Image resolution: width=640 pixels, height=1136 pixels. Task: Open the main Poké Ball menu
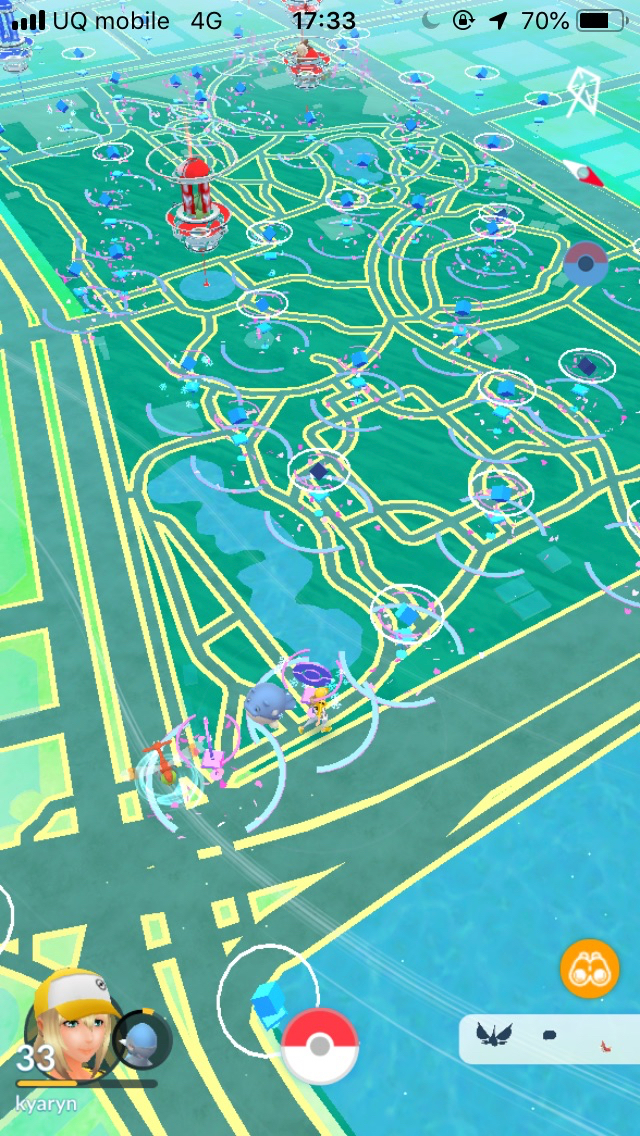(x=319, y=1046)
